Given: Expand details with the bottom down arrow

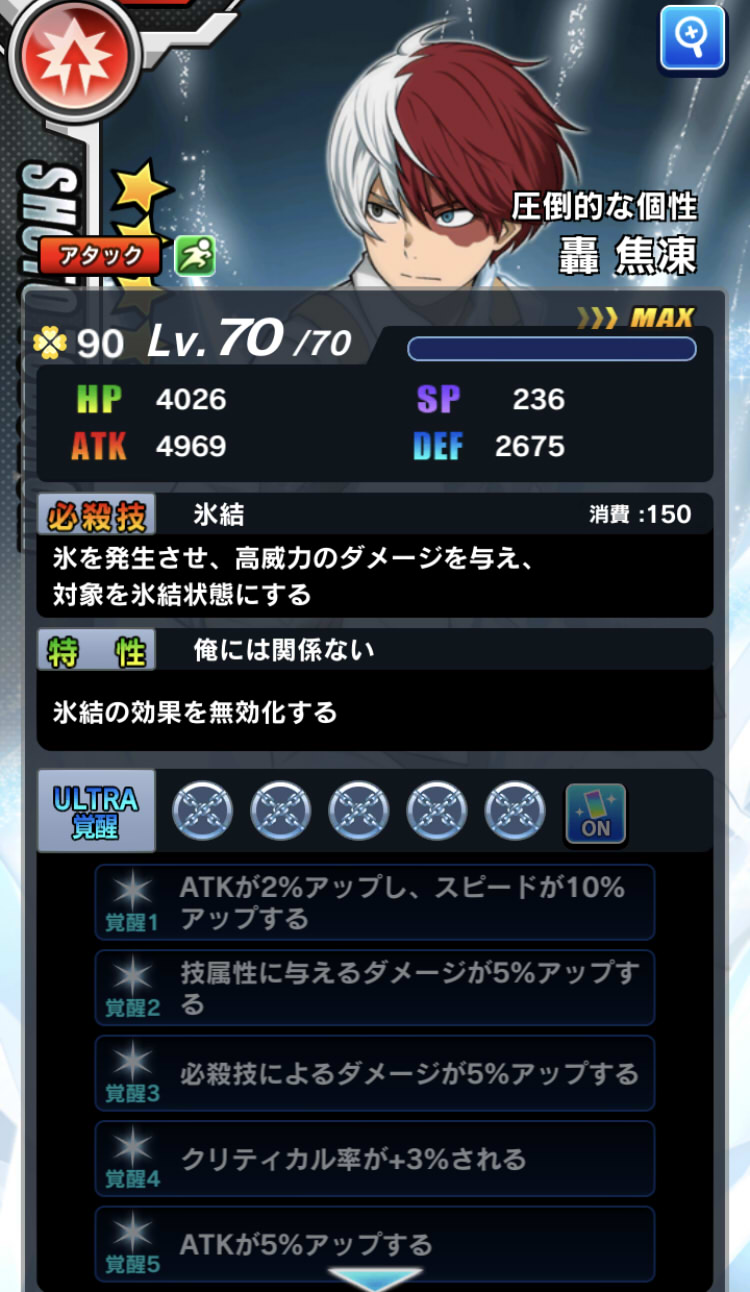Looking at the screenshot, I should 375,1279.
